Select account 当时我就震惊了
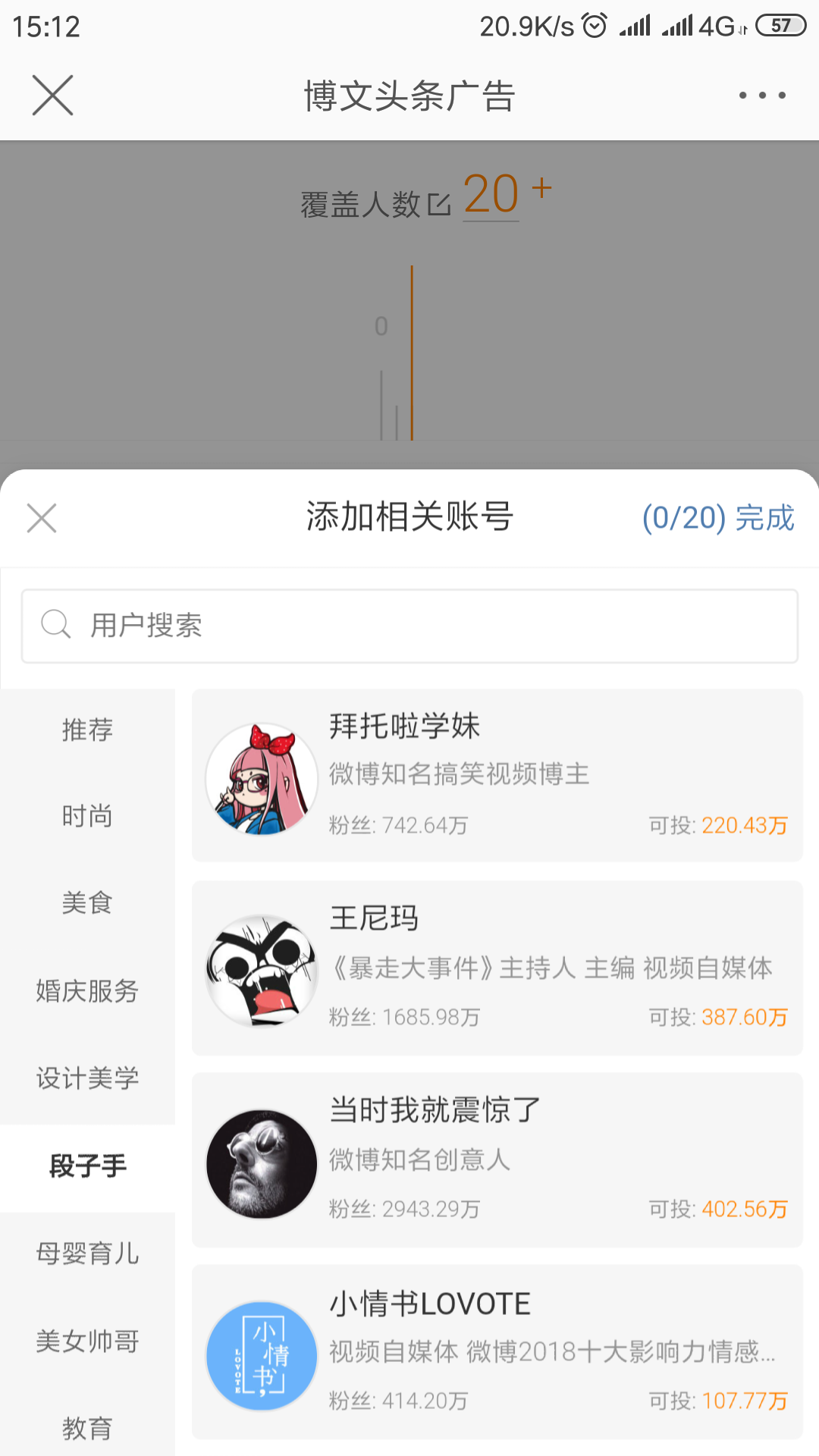819x1456 pixels. (497, 1159)
